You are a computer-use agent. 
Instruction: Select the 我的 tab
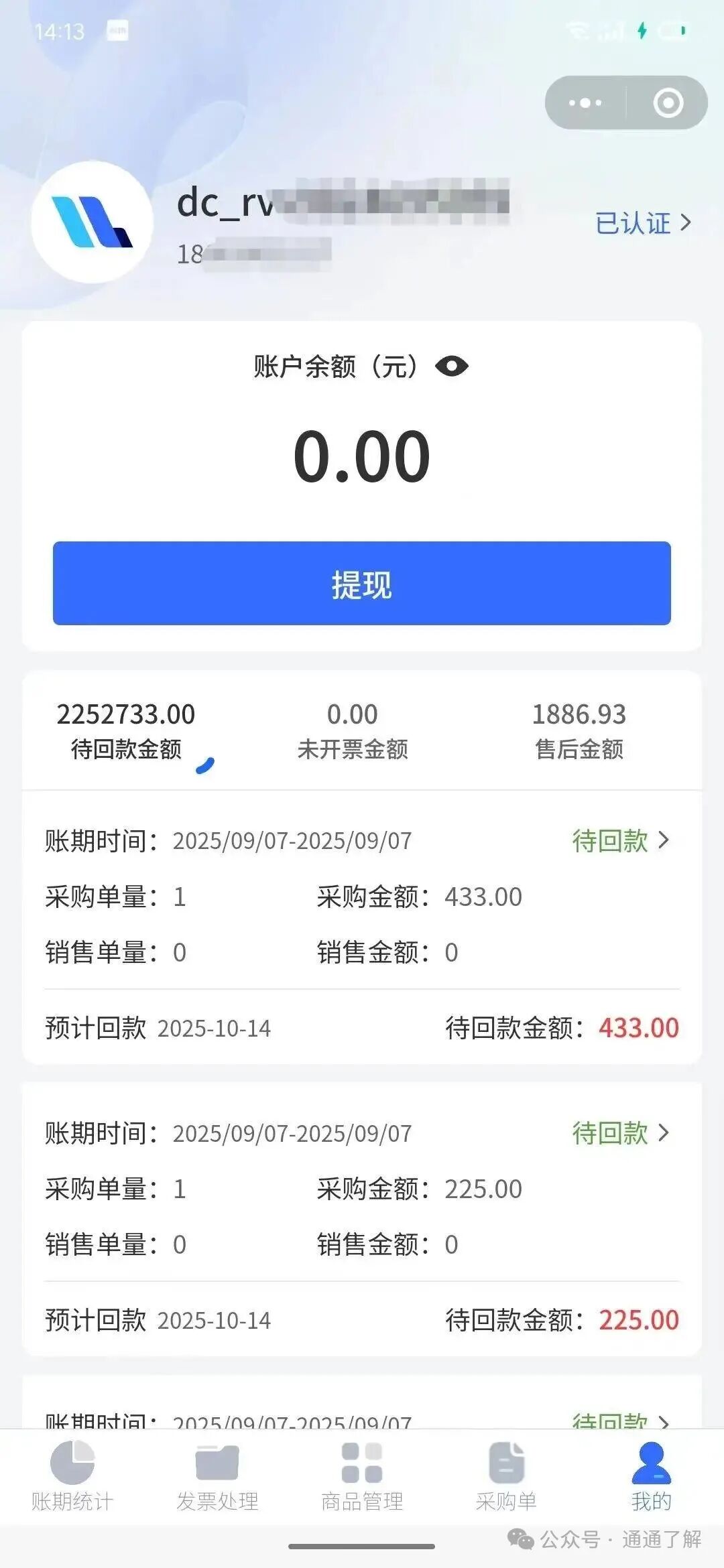651,1476
